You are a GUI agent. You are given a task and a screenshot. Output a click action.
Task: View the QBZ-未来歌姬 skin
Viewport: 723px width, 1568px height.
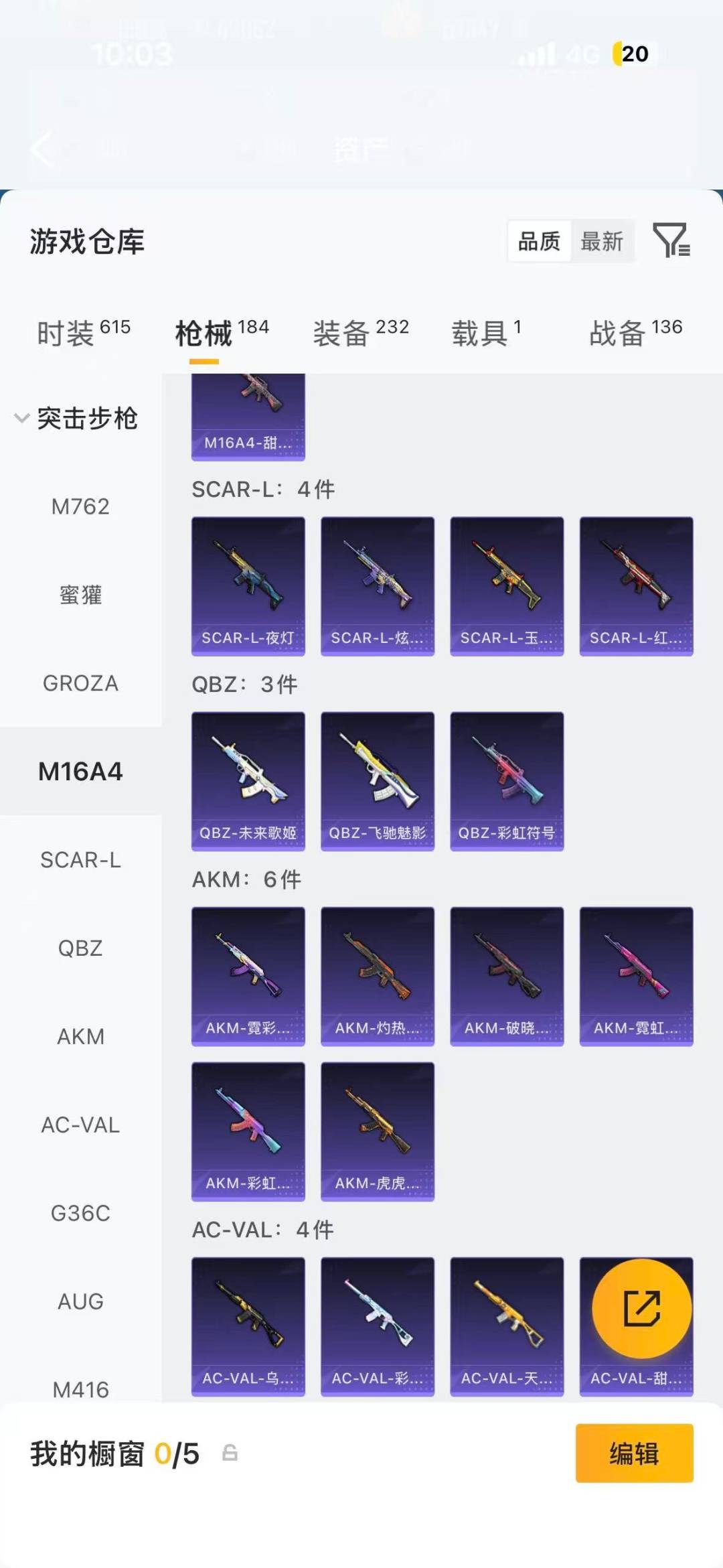pyautogui.click(x=248, y=780)
